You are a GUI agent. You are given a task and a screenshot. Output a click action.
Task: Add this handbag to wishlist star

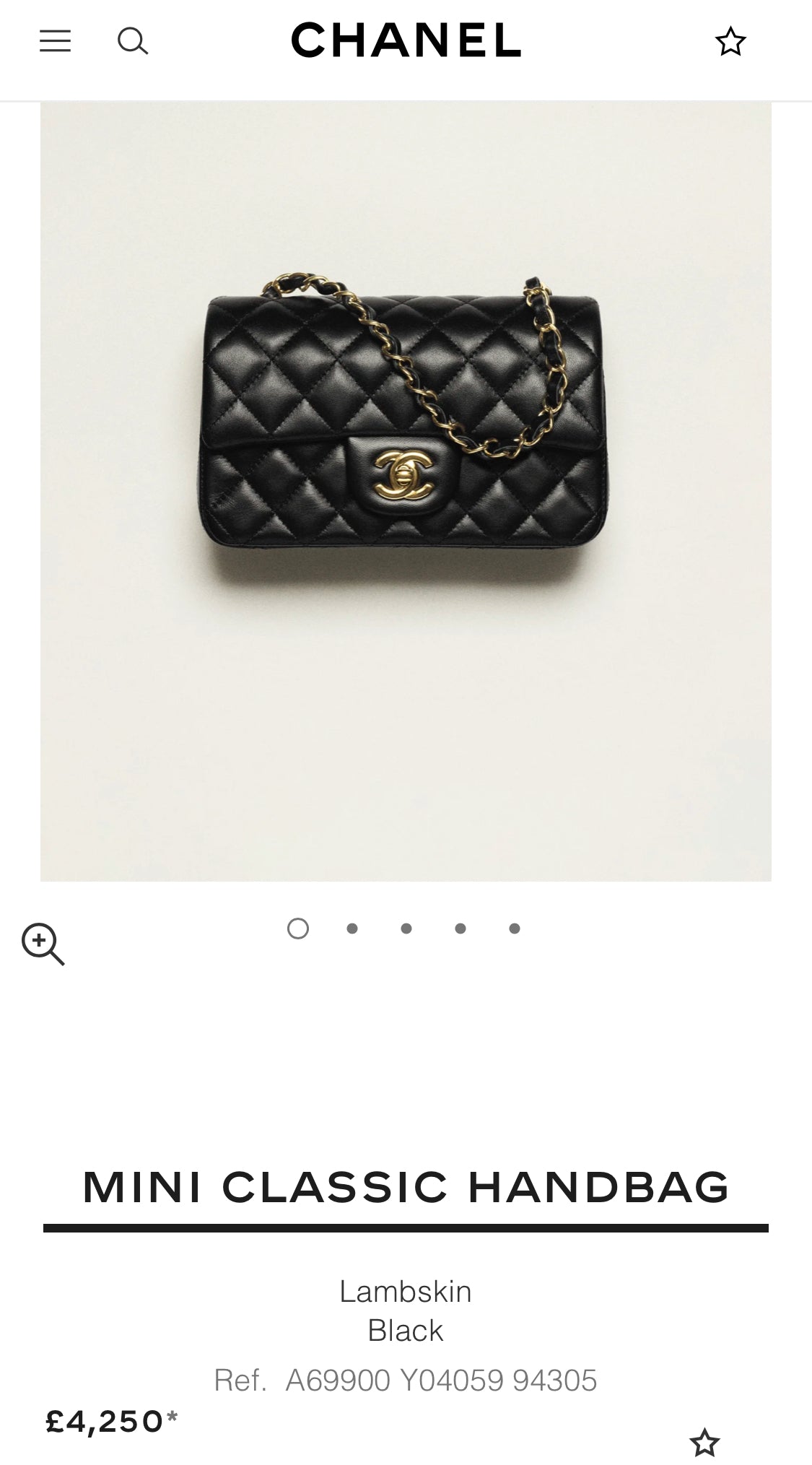point(704,1442)
